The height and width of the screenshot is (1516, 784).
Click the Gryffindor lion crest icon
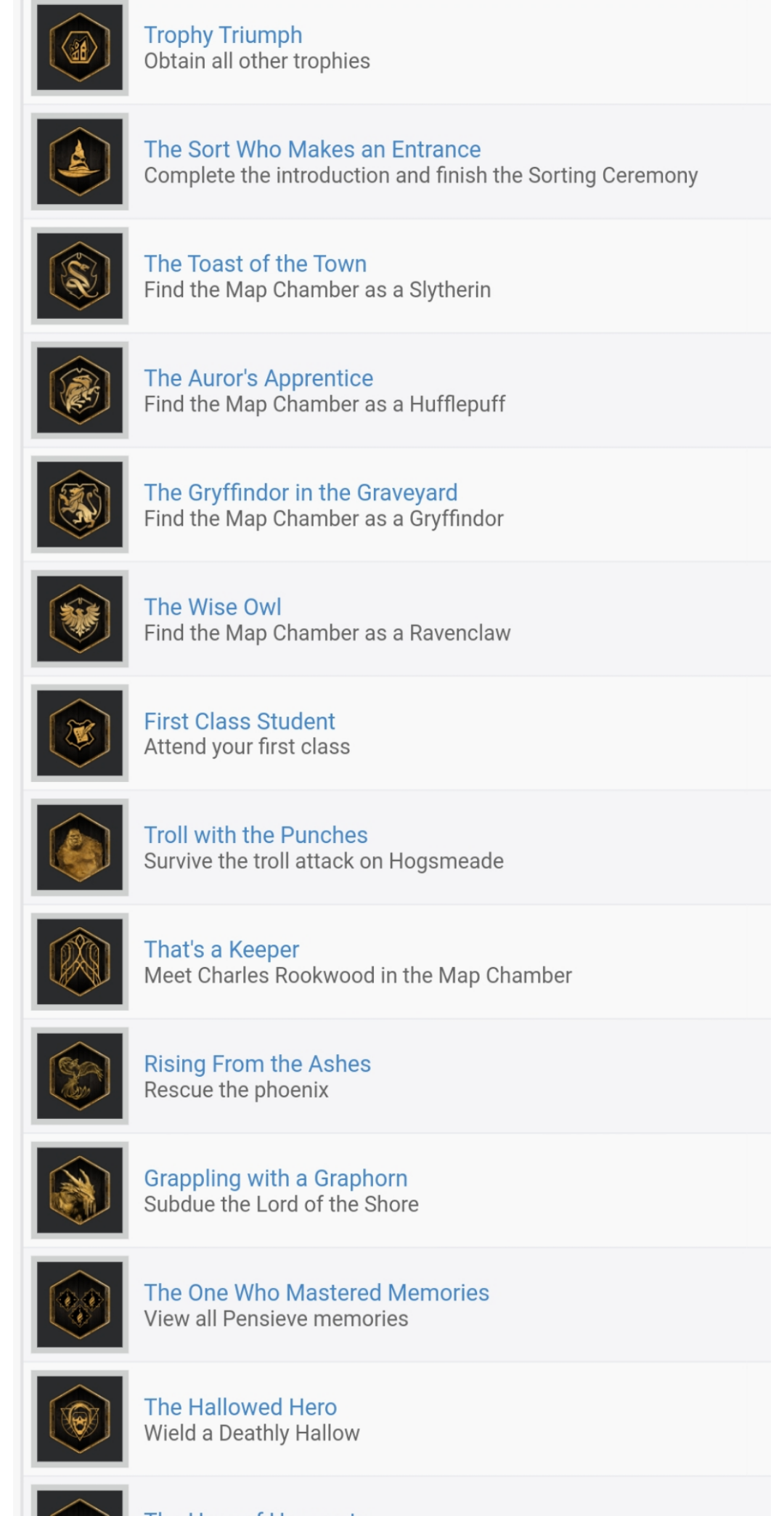79,505
